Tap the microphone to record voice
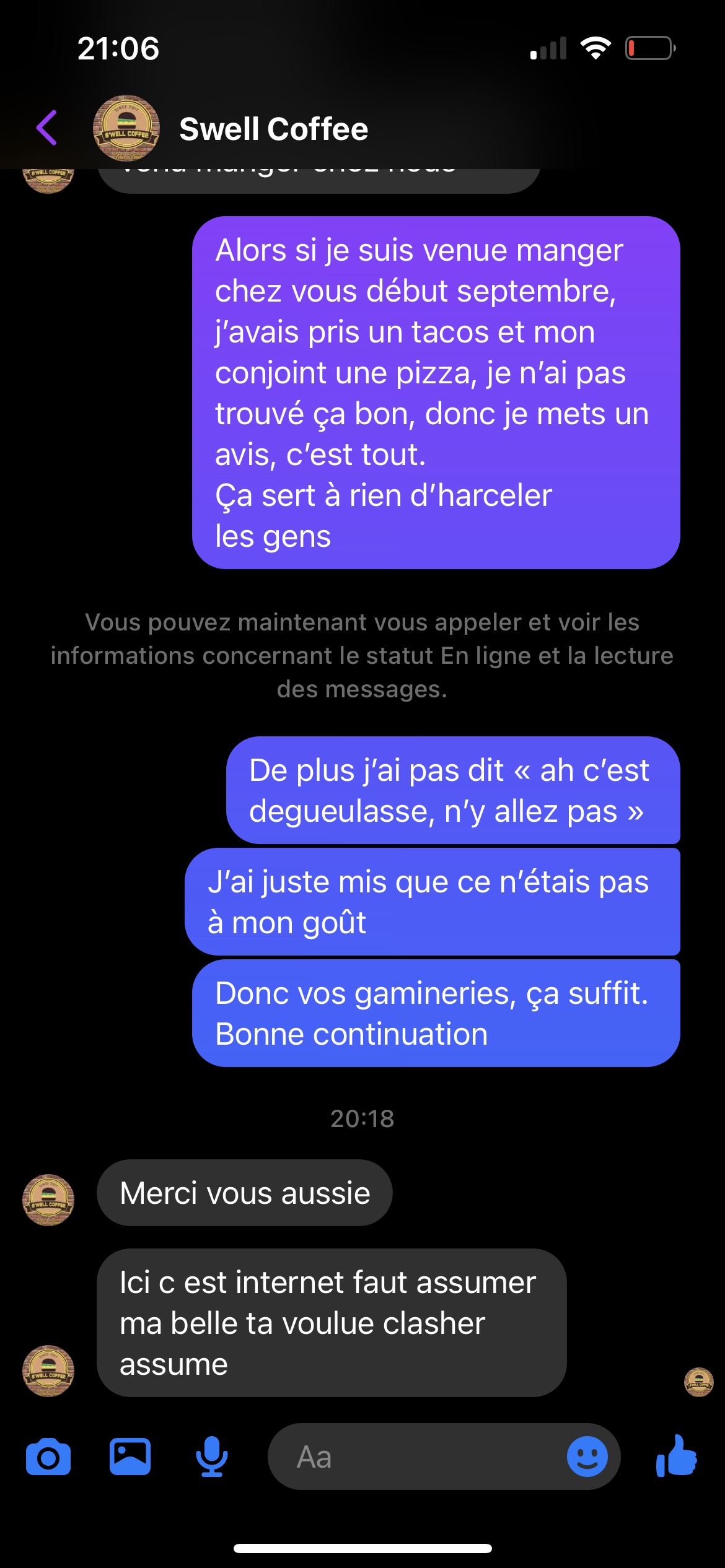Screen dimensions: 725x1568 click(x=212, y=1457)
